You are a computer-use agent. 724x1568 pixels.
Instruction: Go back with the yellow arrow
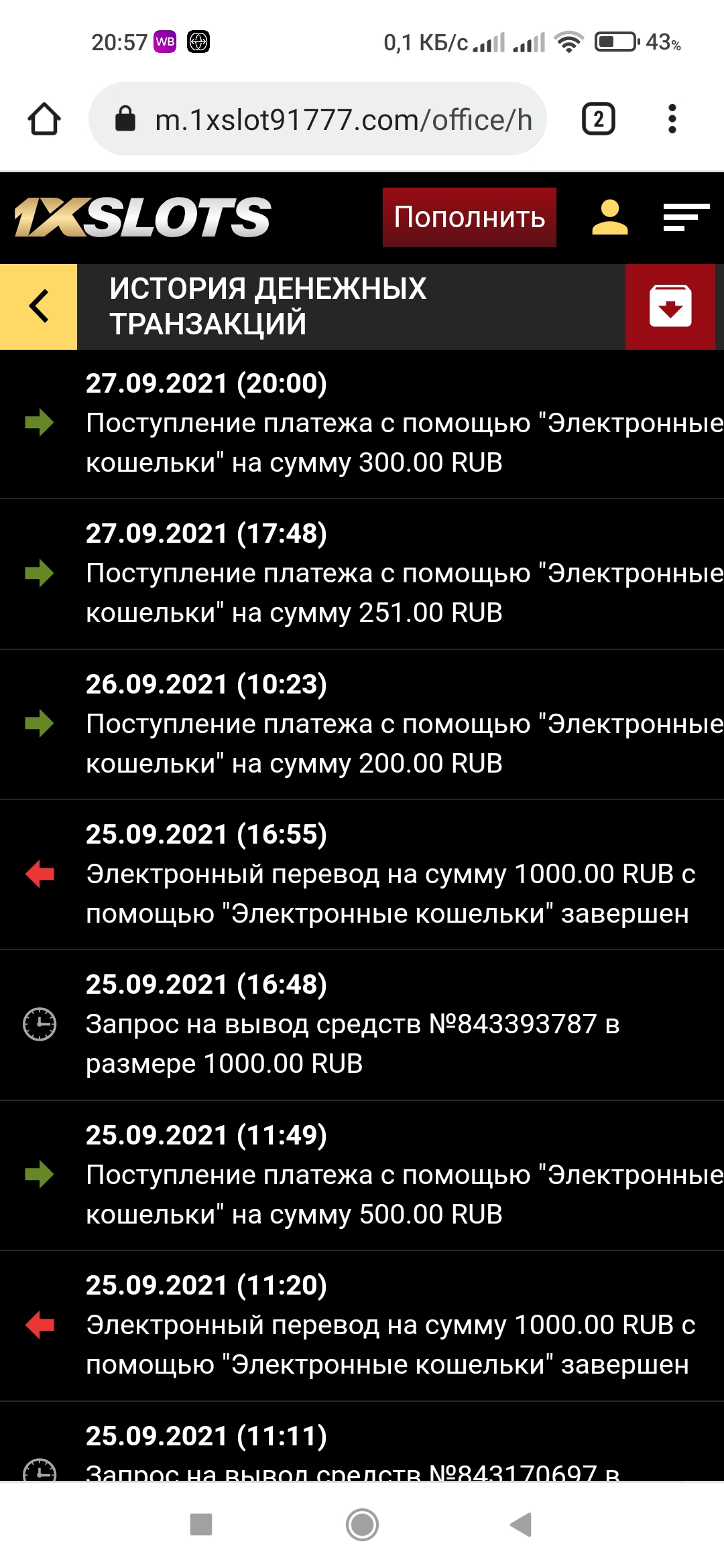pyautogui.click(x=39, y=306)
